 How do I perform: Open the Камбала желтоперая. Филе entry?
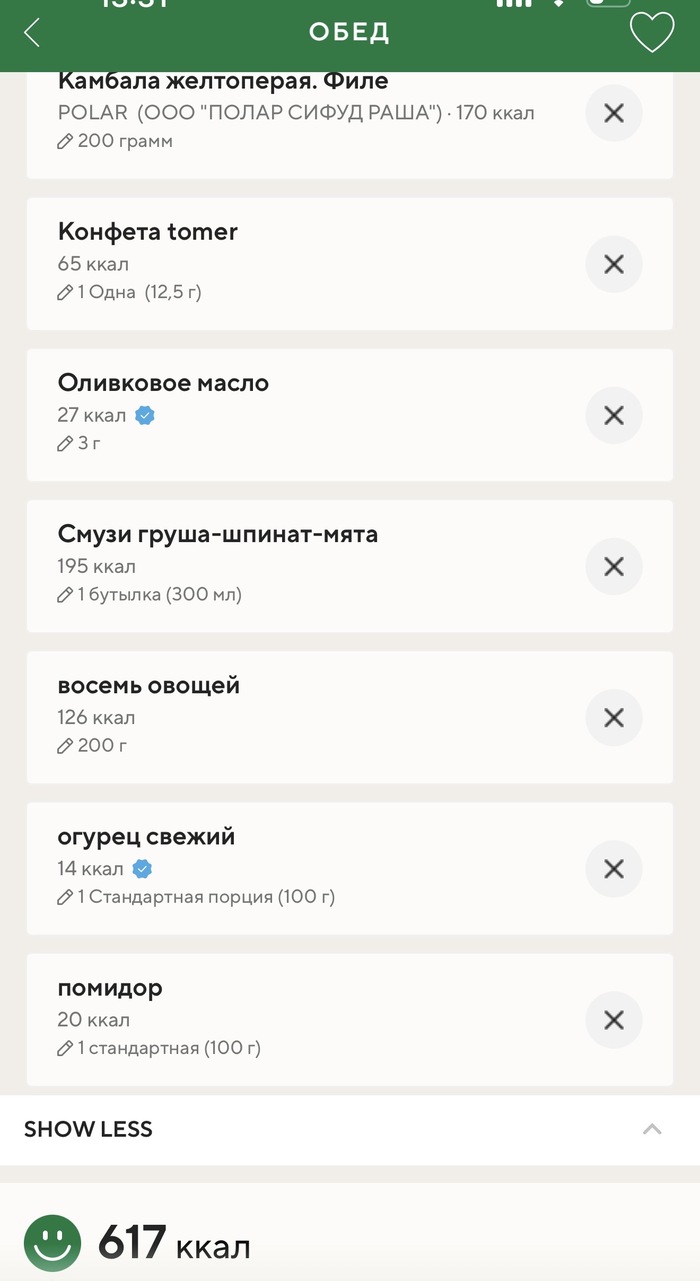pyautogui.click(x=223, y=82)
